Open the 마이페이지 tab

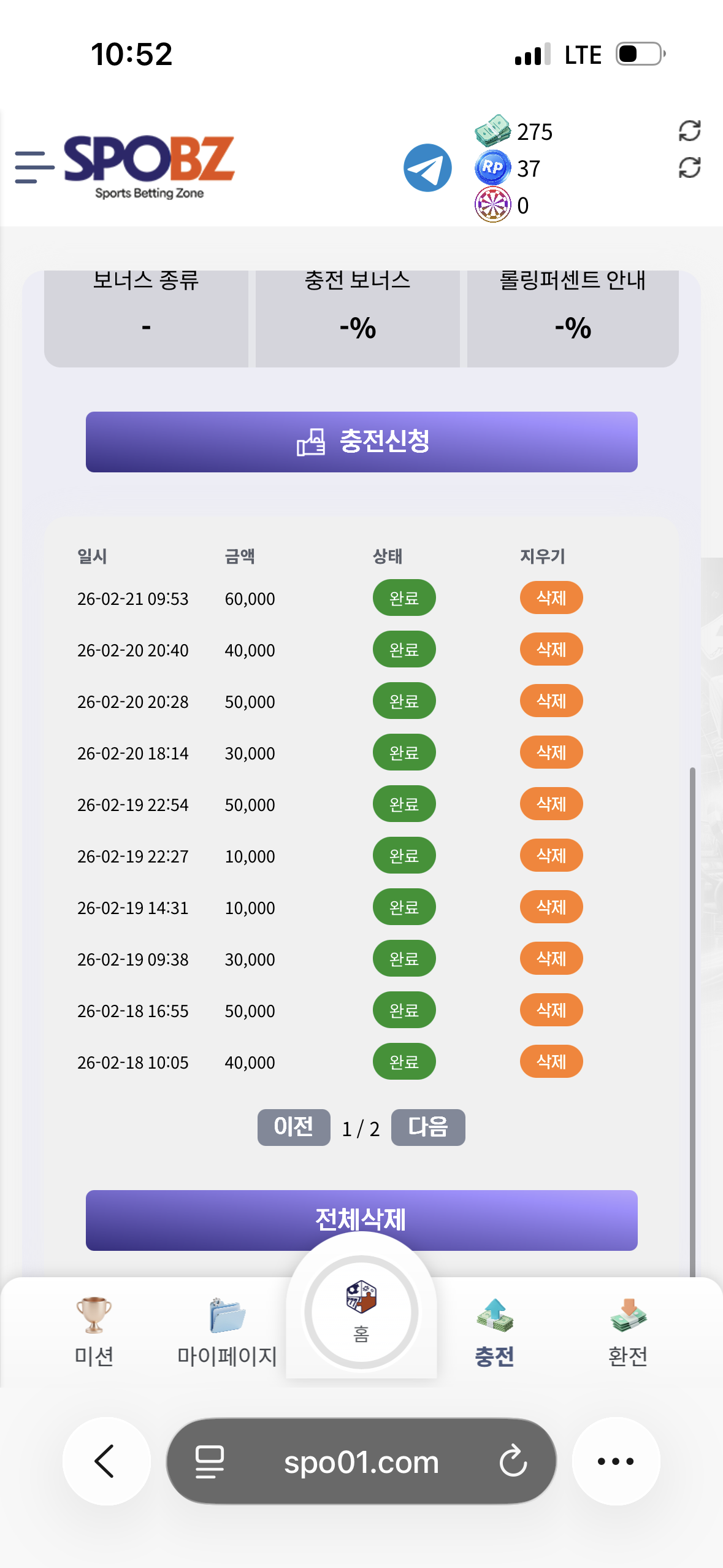[227, 1331]
